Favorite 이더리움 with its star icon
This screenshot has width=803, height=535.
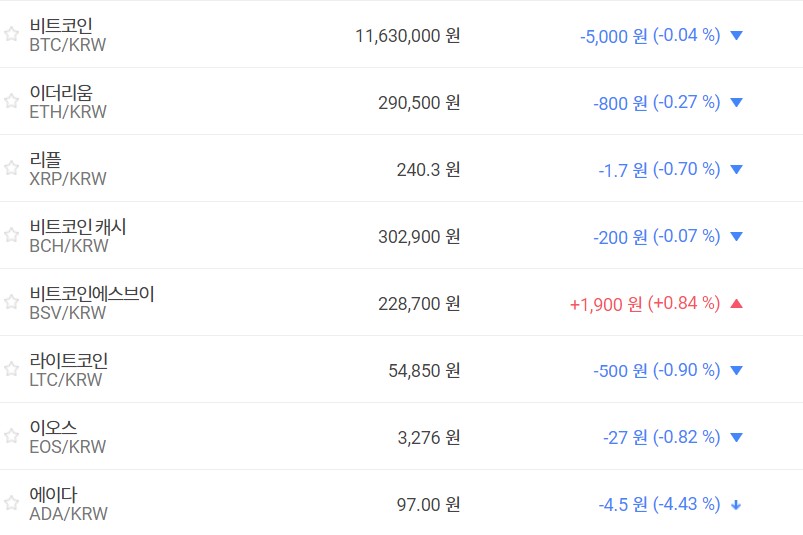click(11, 101)
